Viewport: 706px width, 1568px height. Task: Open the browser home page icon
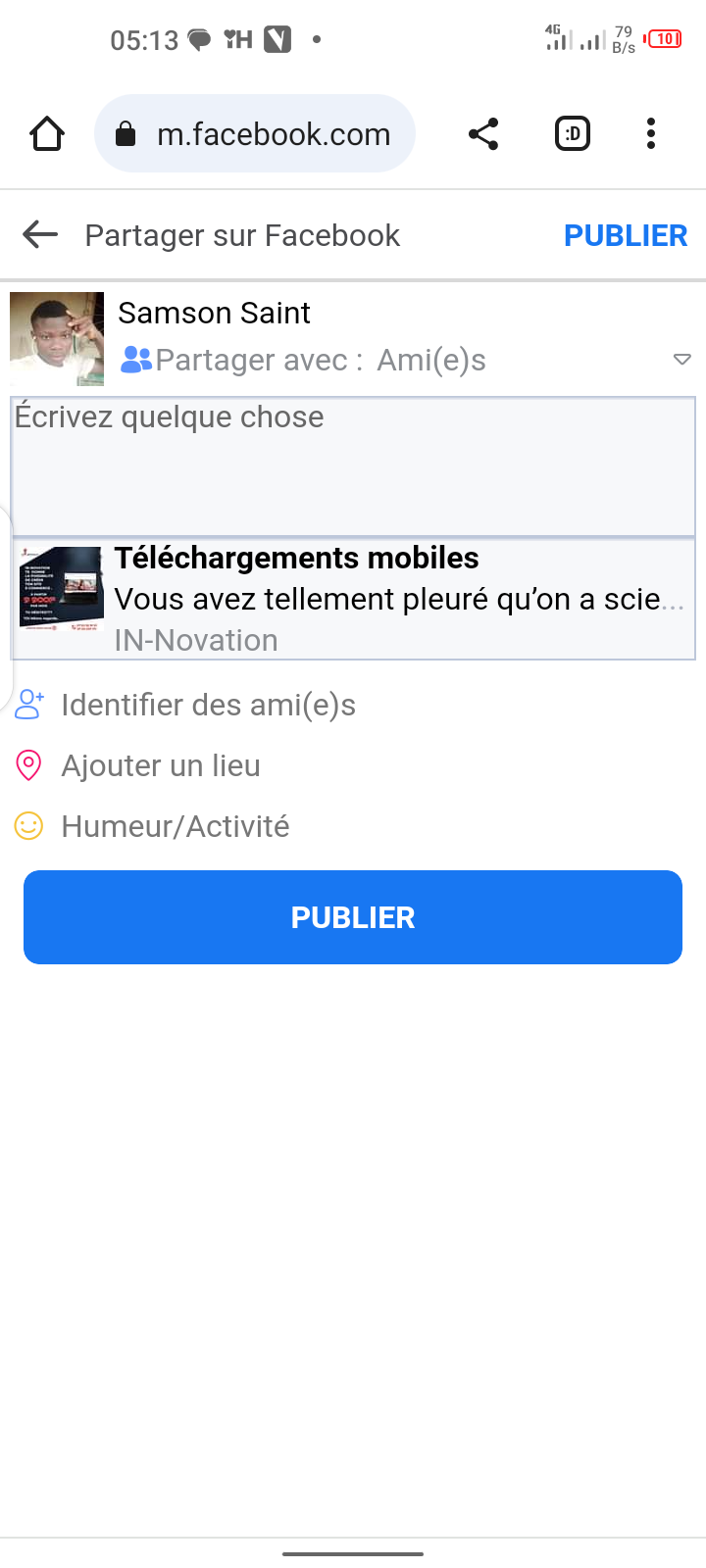coord(47,134)
